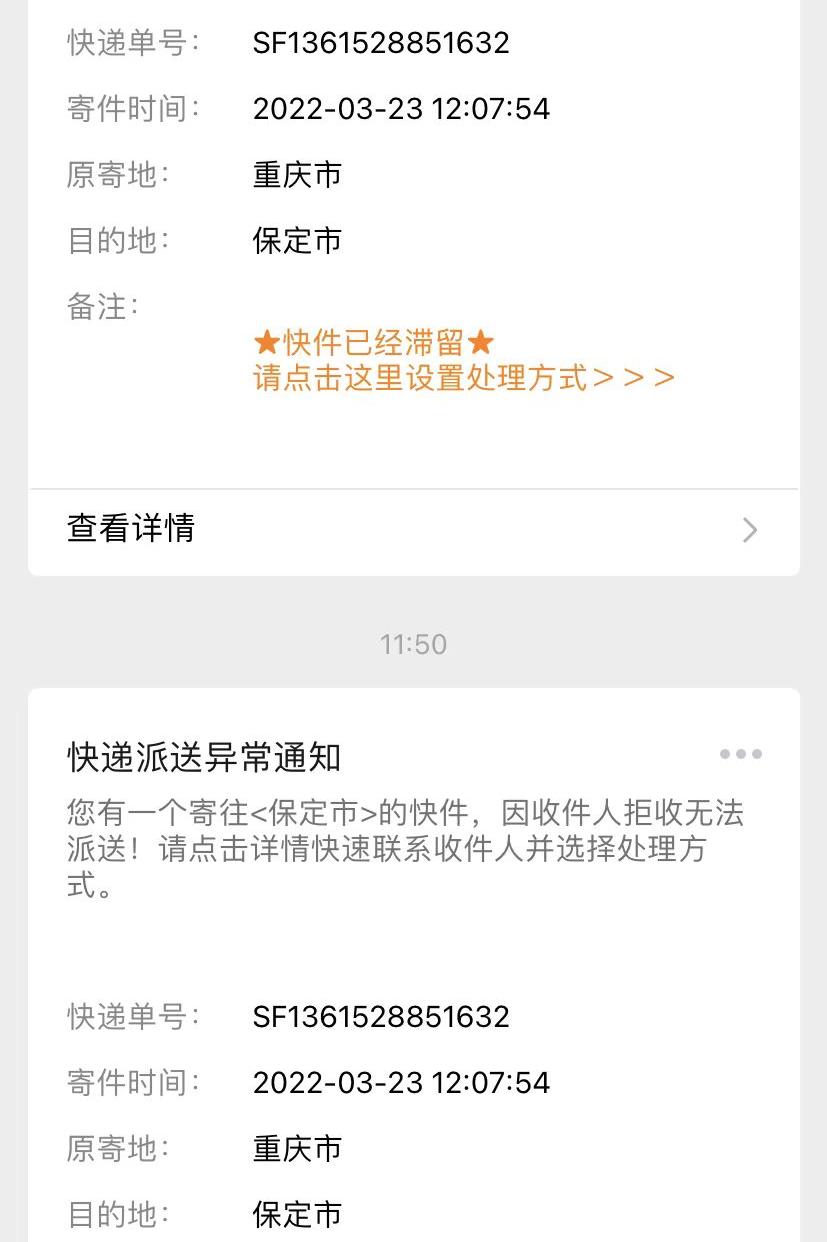Click 查看详情 to view shipment details

(128, 530)
